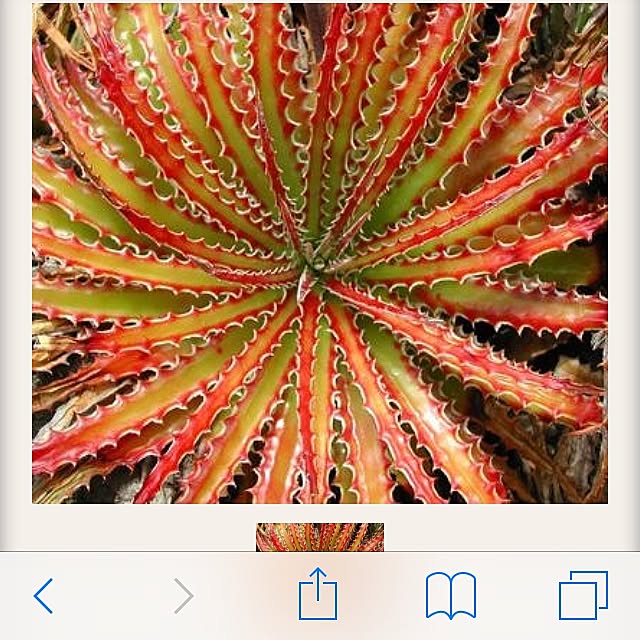Show all open tabs
This screenshot has width=640, height=640.
583,596
